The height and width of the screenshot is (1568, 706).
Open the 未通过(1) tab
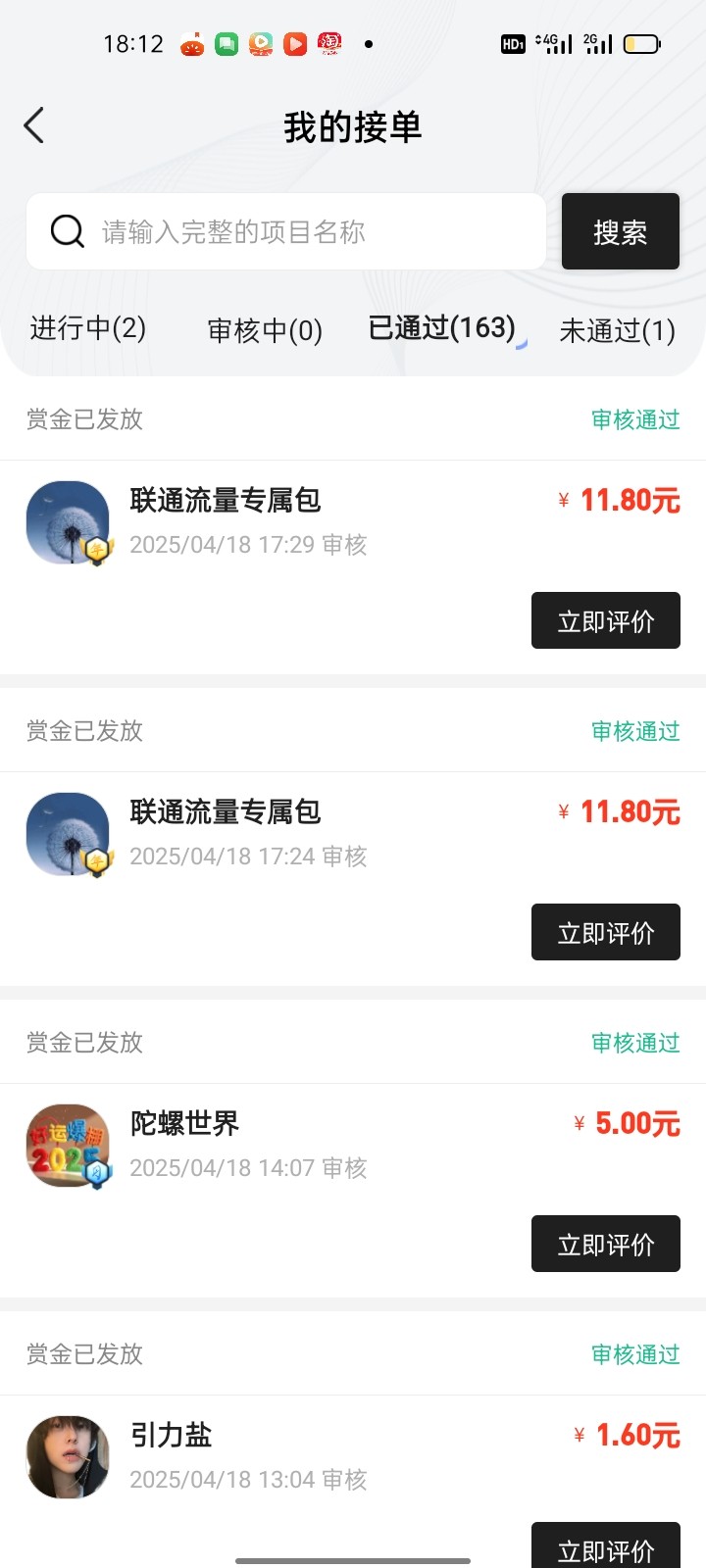[x=617, y=330]
